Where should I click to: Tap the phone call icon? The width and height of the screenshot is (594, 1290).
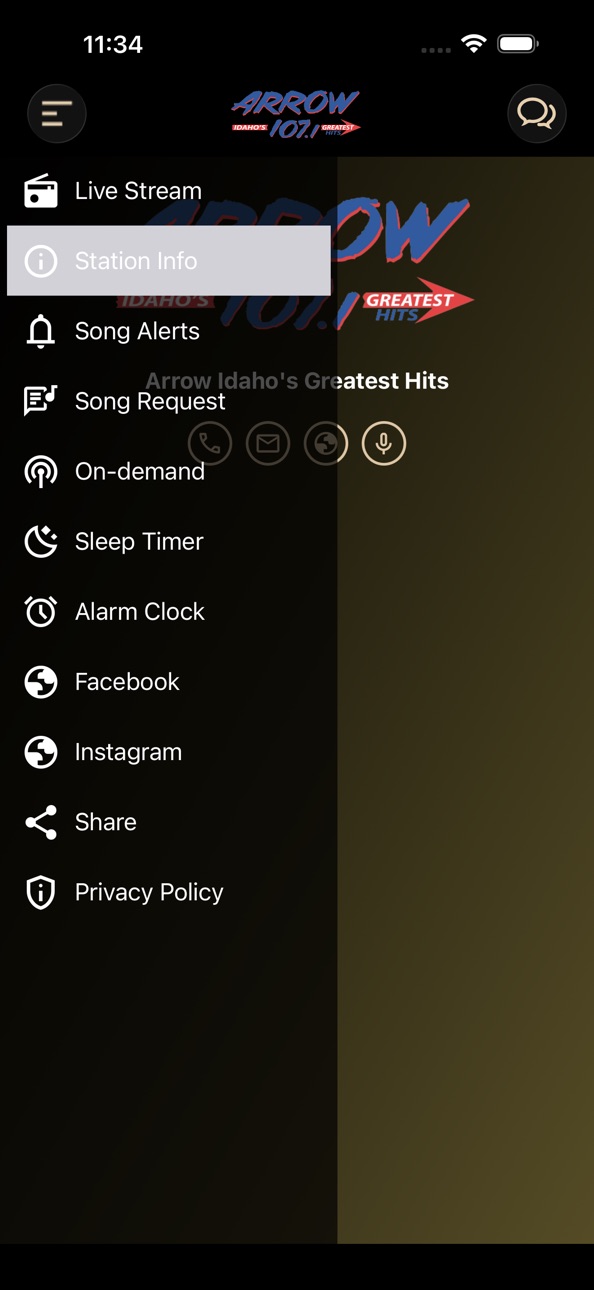tap(210, 443)
